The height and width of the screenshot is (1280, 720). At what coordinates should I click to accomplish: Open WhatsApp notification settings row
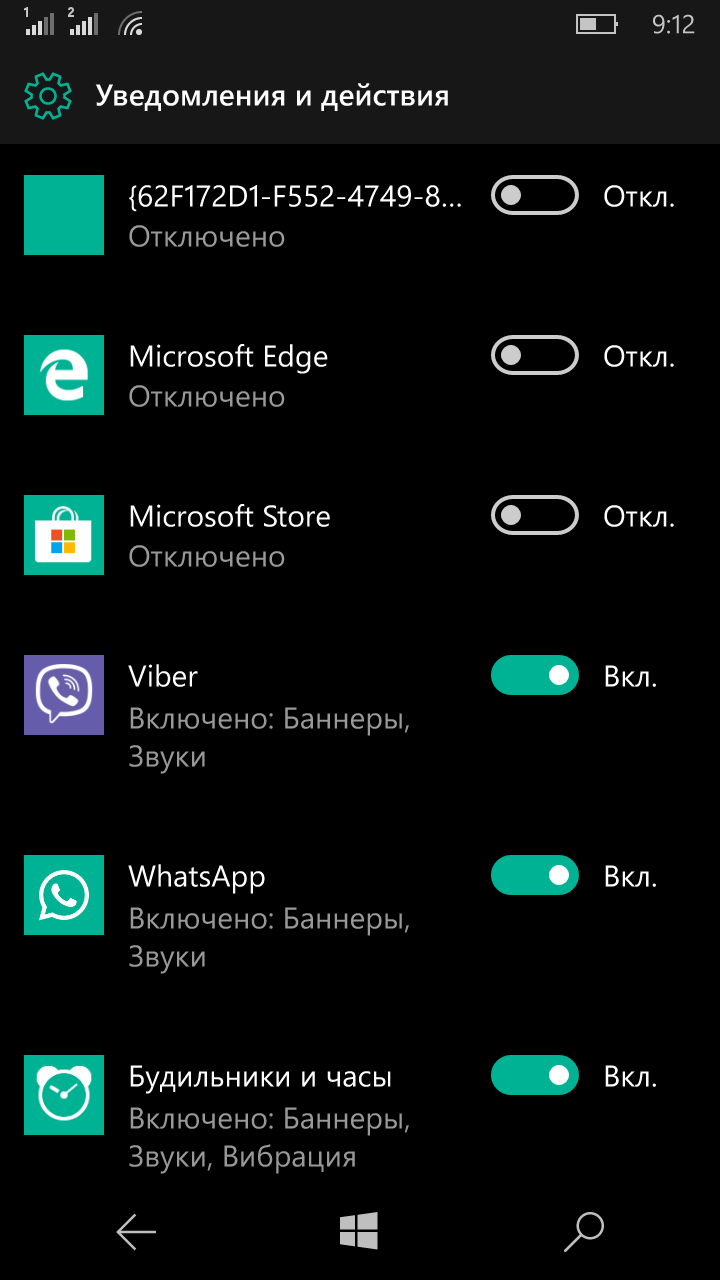[244, 915]
